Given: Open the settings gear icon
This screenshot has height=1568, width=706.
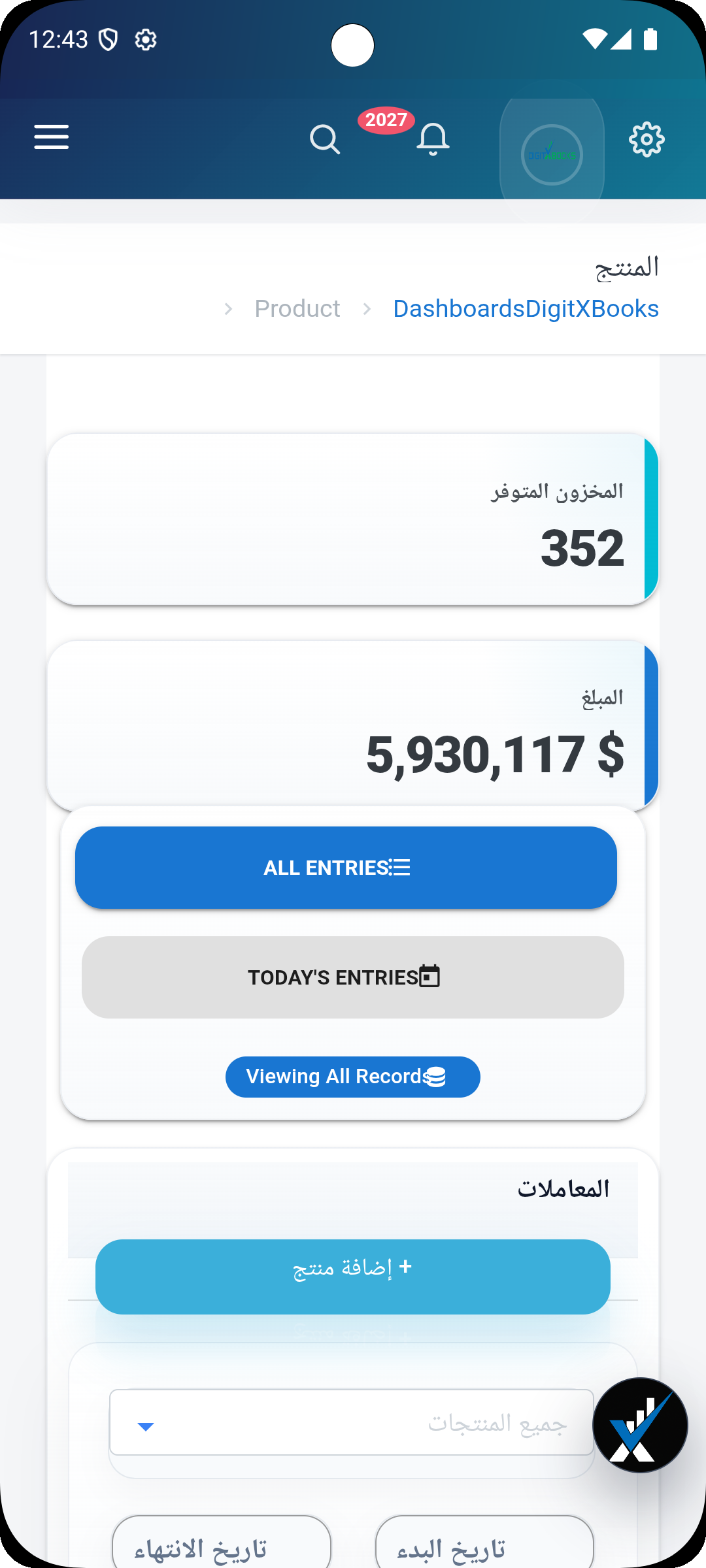Looking at the screenshot, I should [x=646, y=139].
